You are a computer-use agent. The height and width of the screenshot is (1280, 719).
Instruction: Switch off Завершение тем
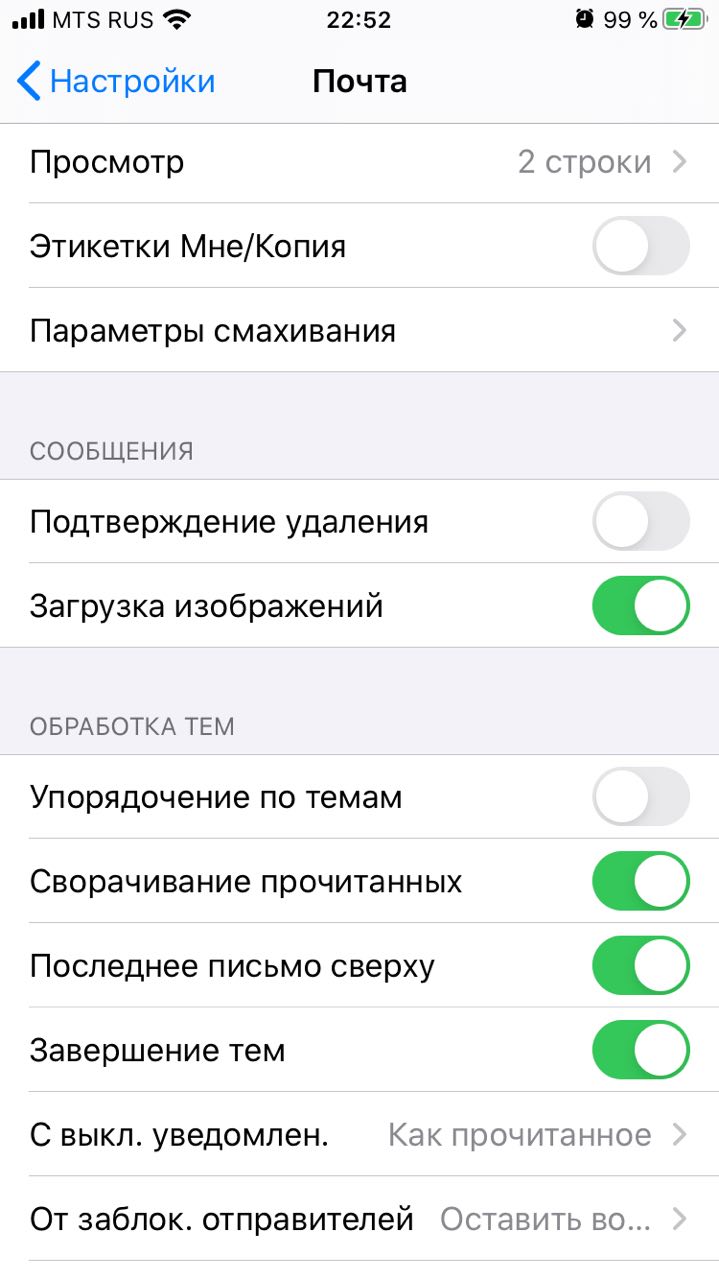[x=640, y=1050]
